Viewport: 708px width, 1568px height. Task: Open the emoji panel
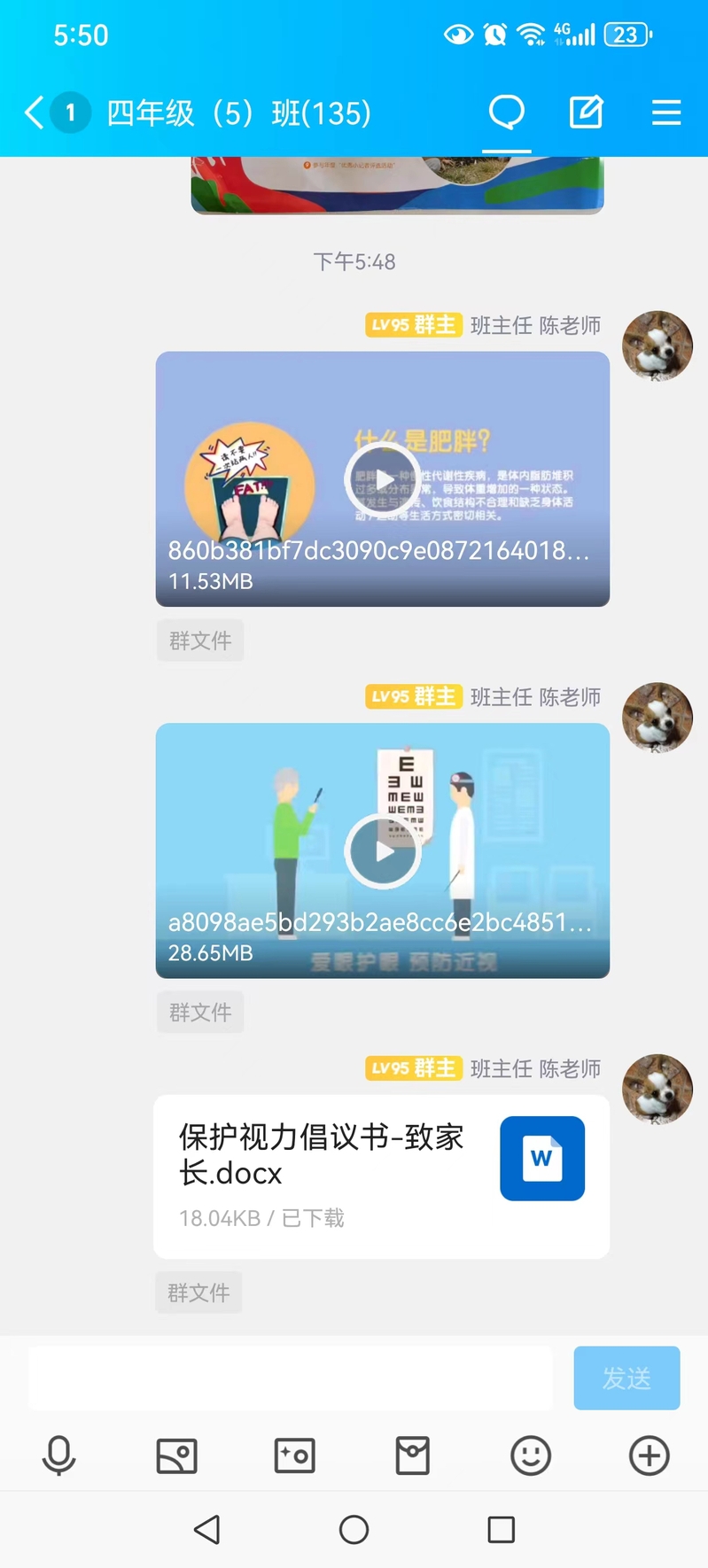[531, 1455]
